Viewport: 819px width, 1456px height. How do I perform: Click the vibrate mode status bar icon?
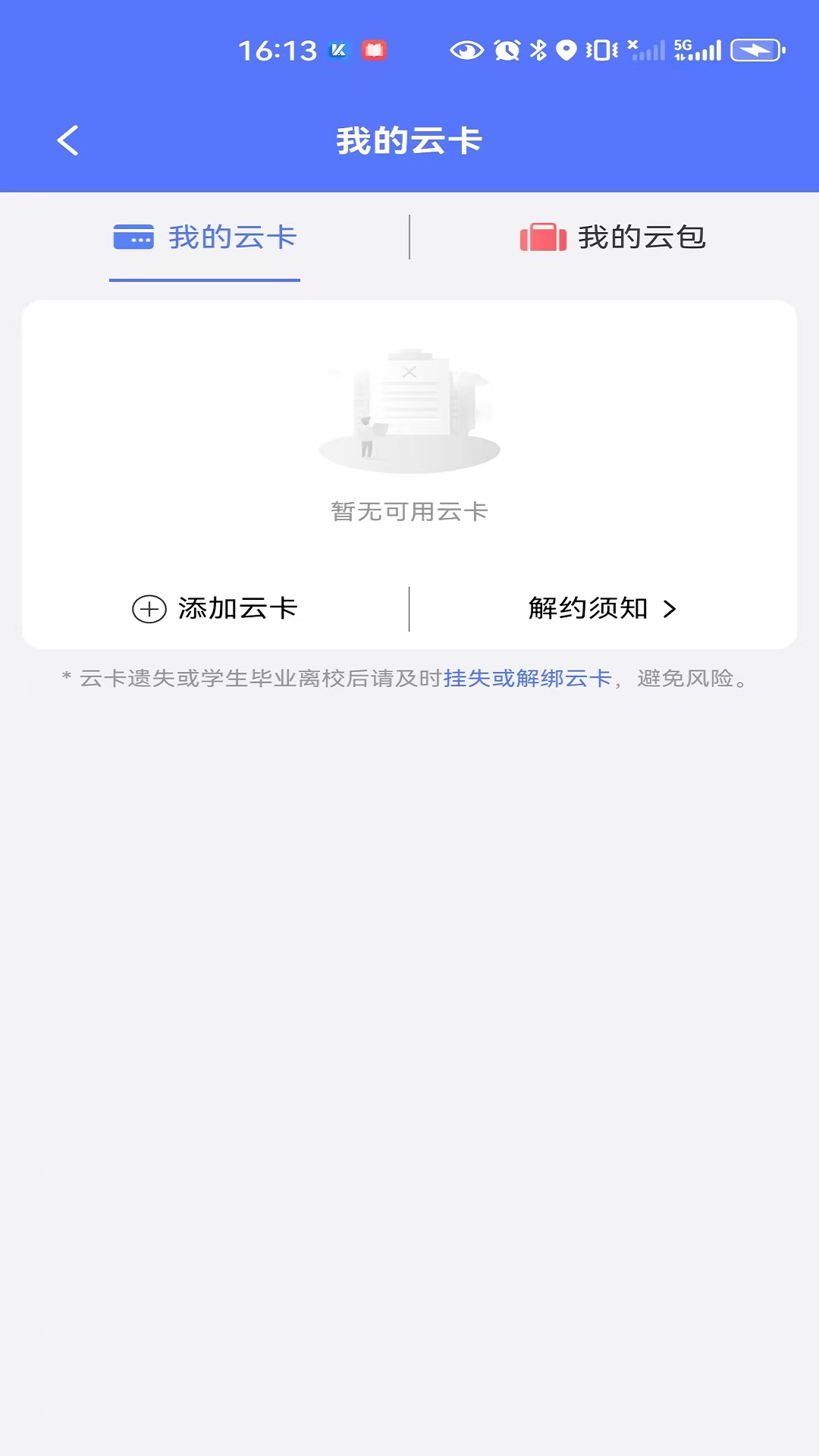pyautogui.click(x=598, y=48)
